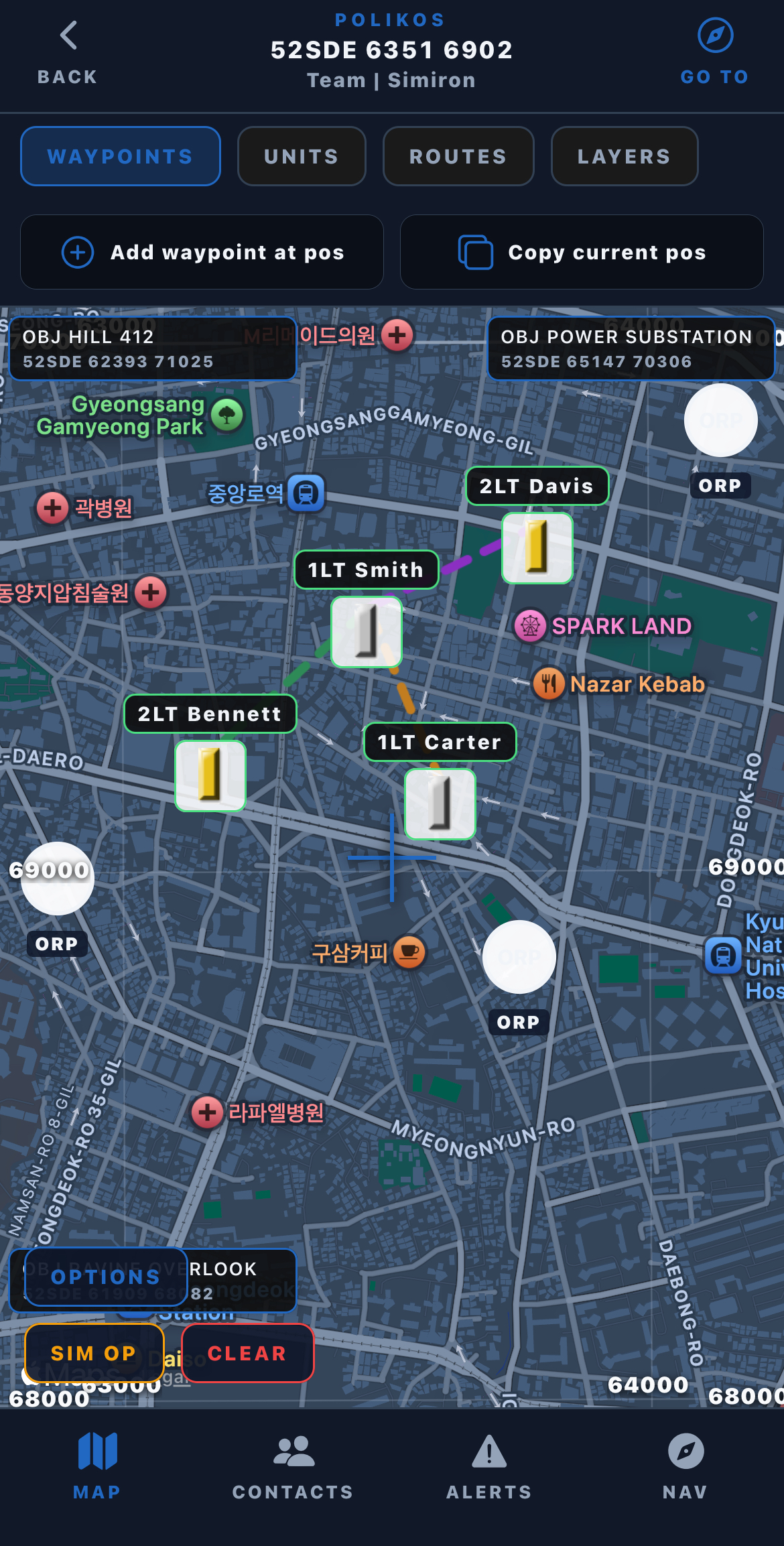Select the 1LT Smith unit marker
The height and width of the screenshot is (1546, 784).
367,632
